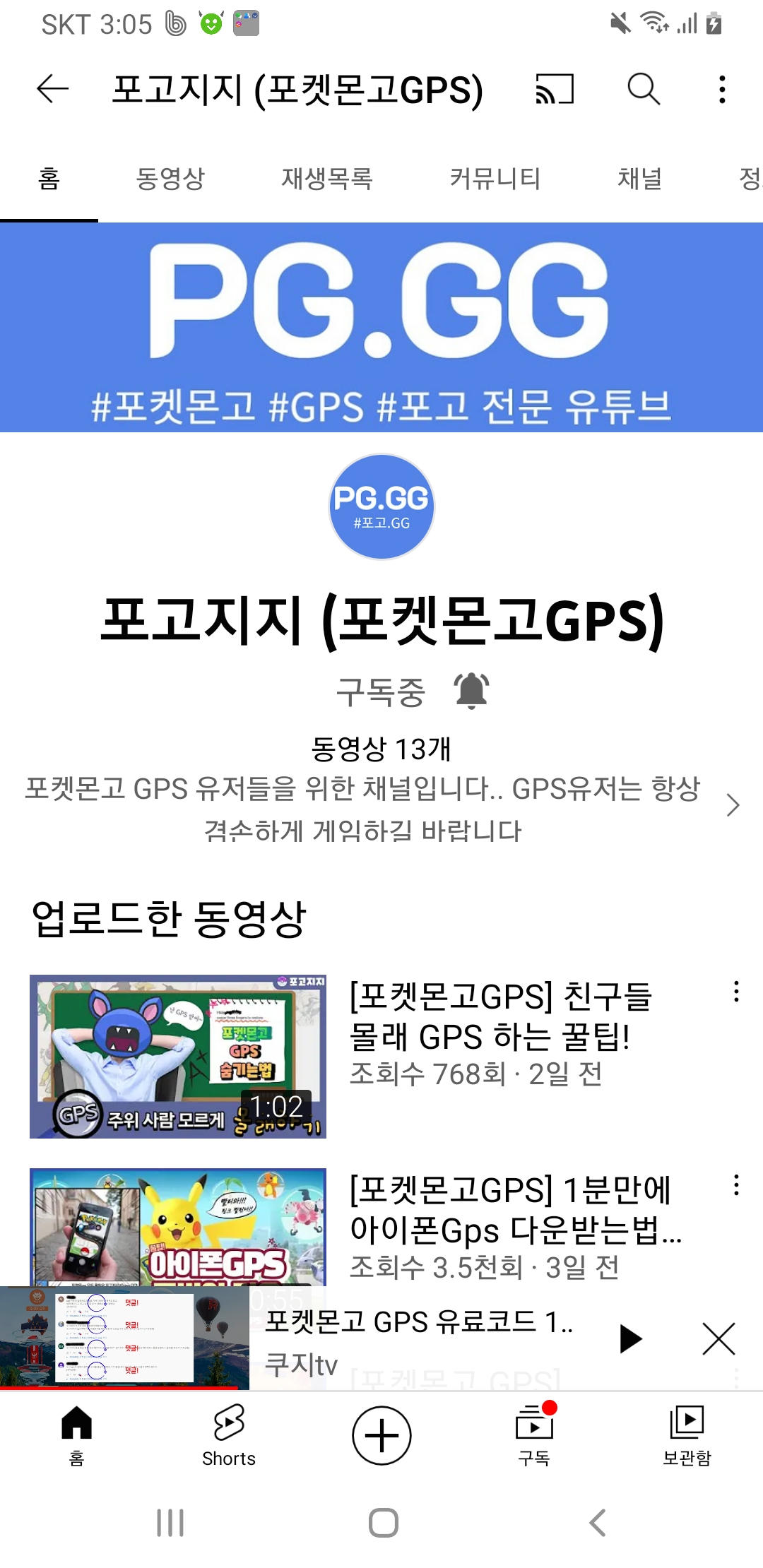
Task: Open the notification bell settings
Action: [471, 691]
